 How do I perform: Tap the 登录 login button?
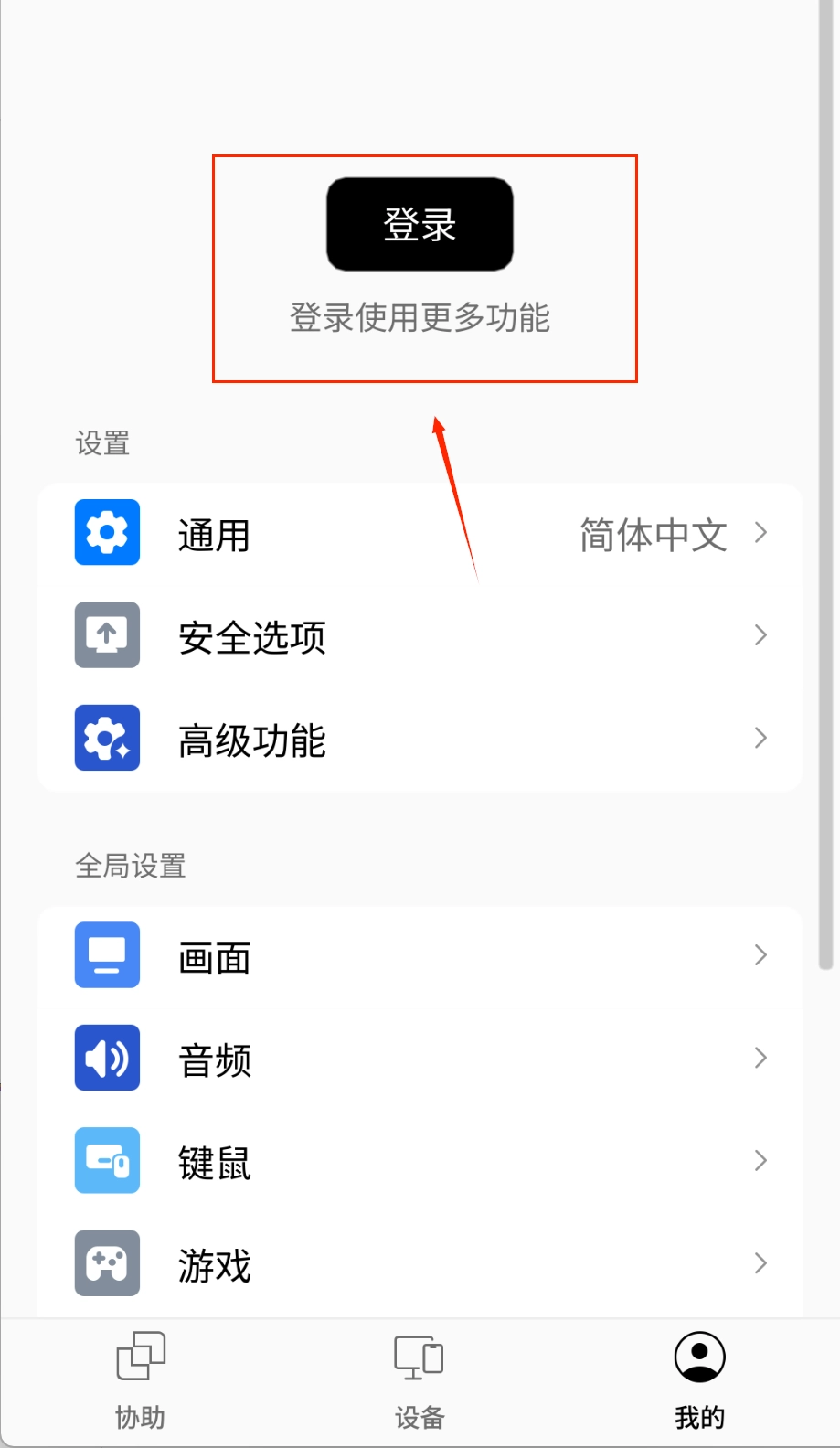coord(420,224)
